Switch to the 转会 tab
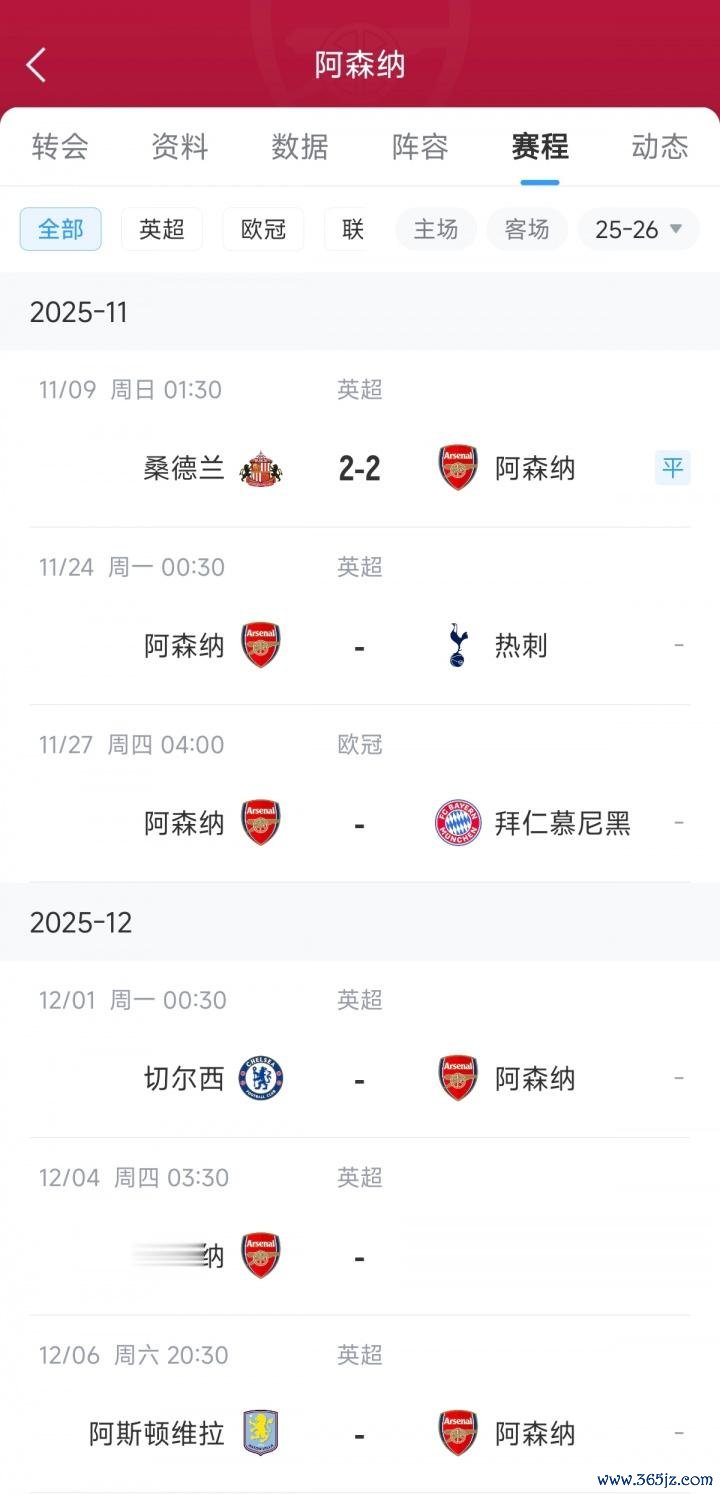This screenshot has width=720, height=1495. tap(60, 147)
